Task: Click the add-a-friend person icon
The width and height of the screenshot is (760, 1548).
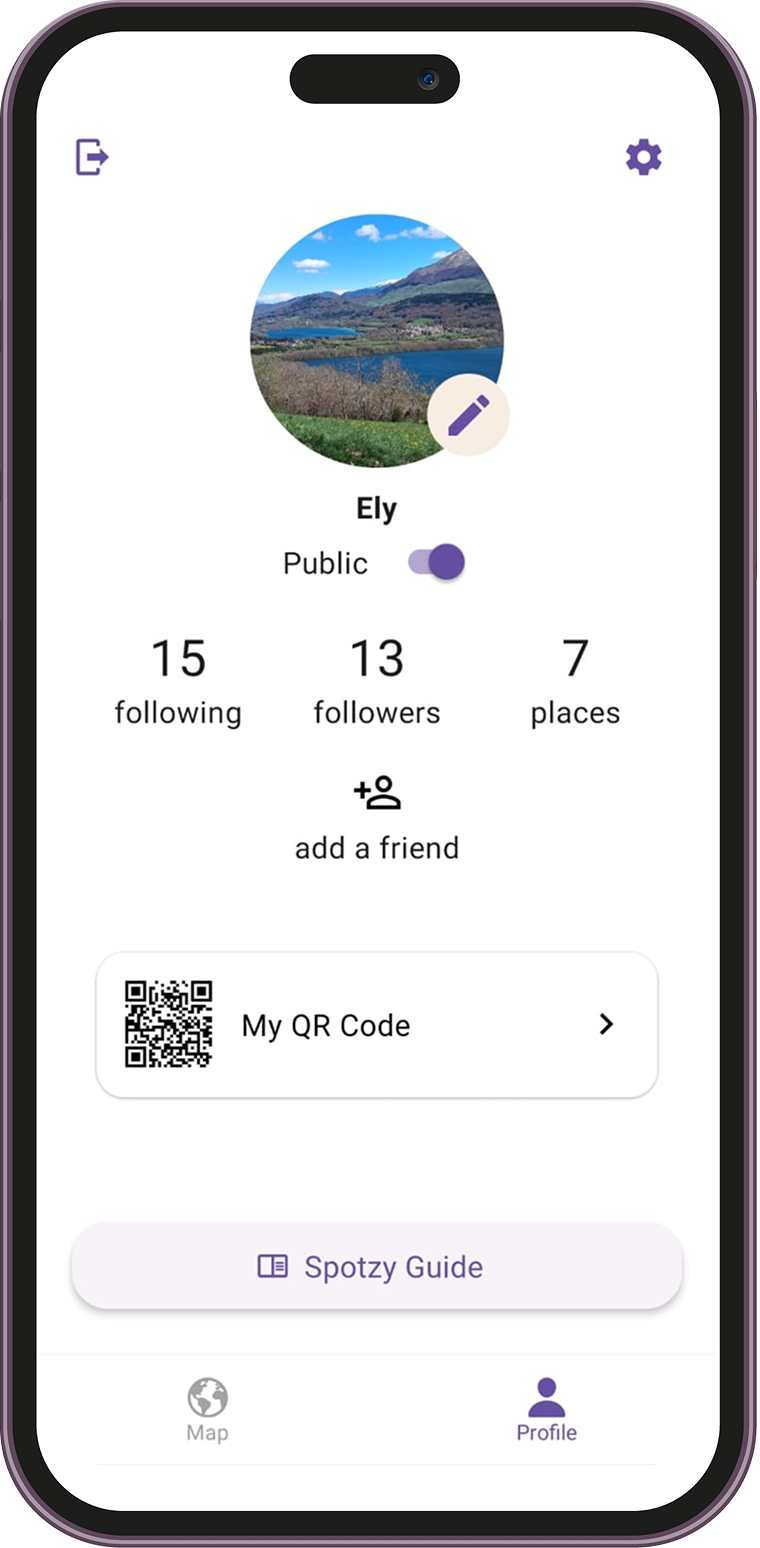Action: (377, 791)
